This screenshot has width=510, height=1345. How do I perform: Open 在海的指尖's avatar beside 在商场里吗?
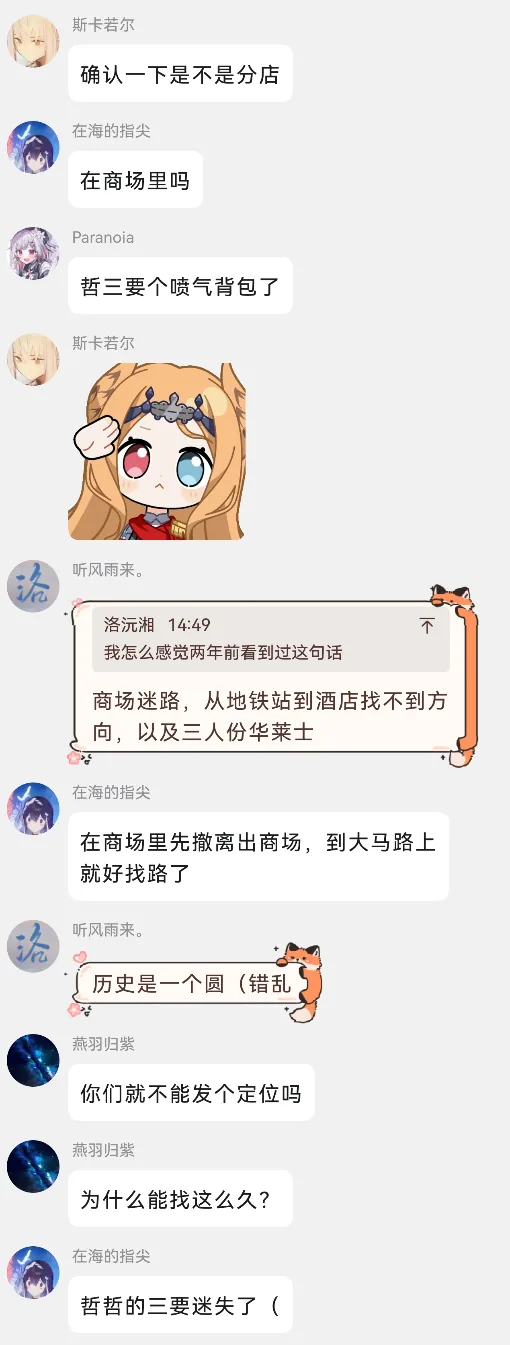(x=33, y=147)
